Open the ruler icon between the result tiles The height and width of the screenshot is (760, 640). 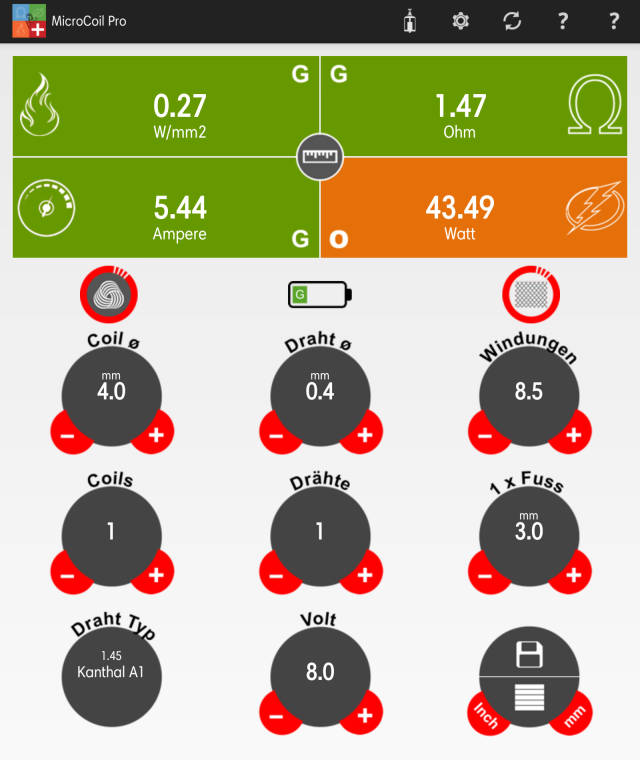pyautogui.click(x=320, y=157)
